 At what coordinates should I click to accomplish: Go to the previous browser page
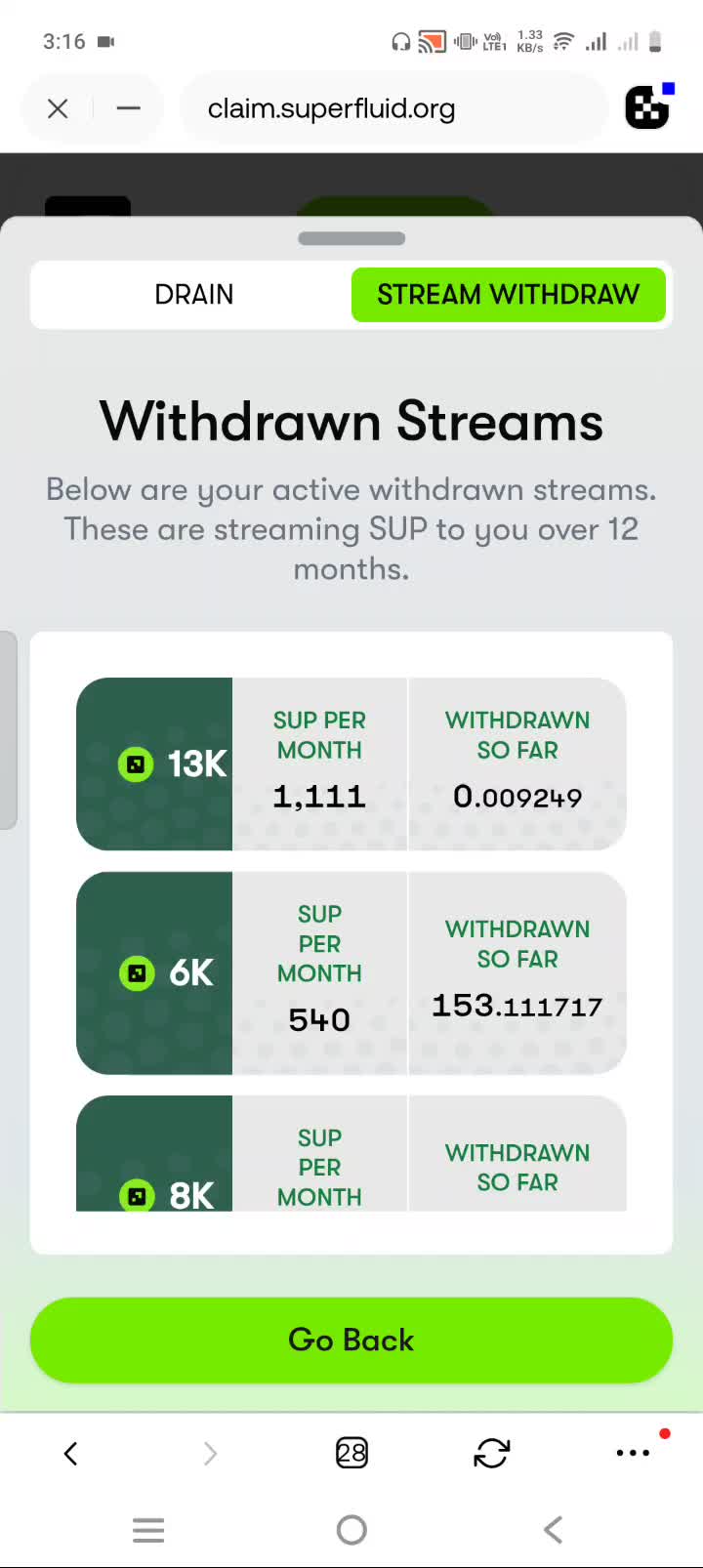[x=70, y=1454]
